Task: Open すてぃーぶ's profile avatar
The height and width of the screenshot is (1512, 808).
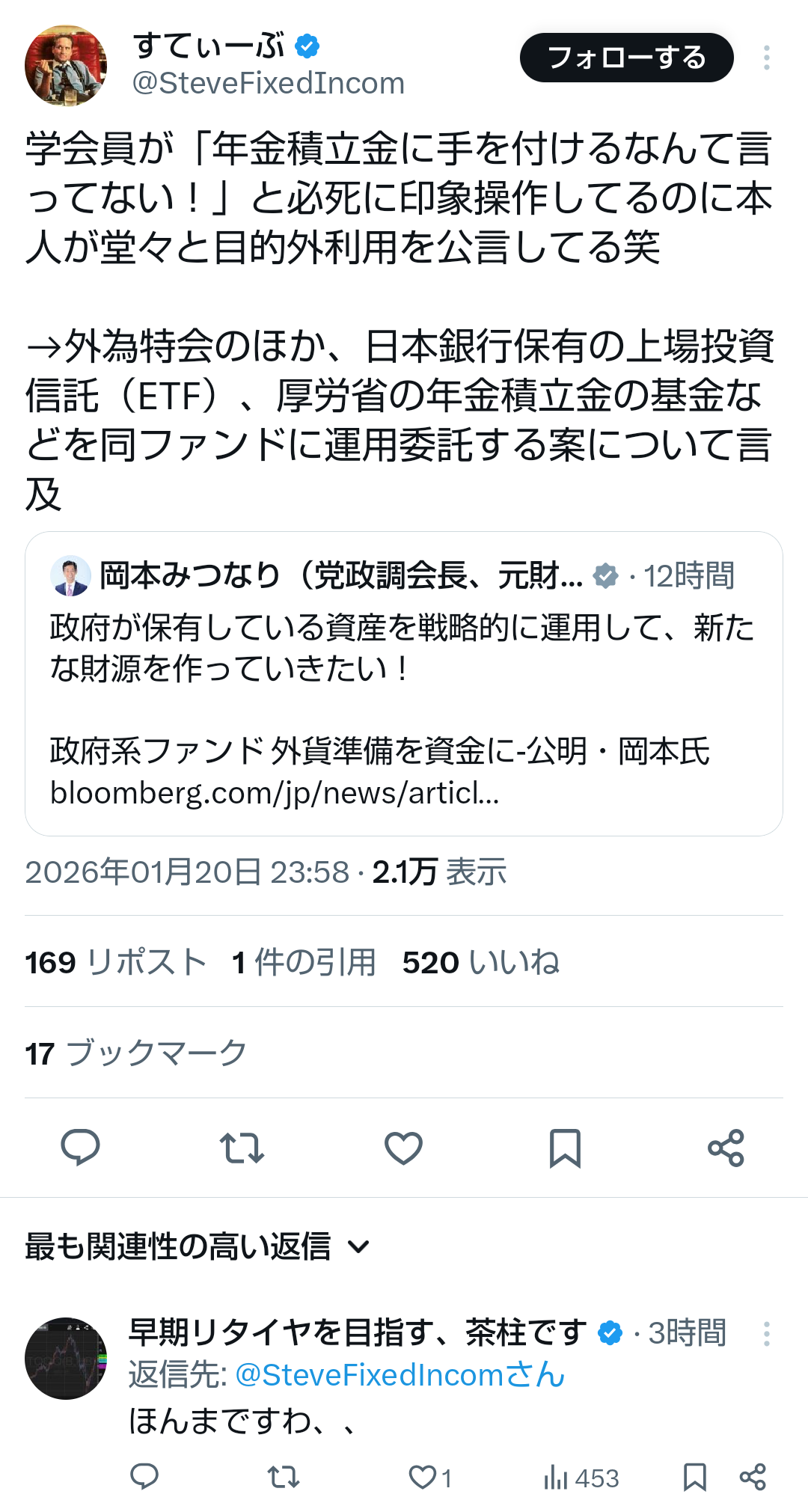Action: pyautogui.click(x=66, y=65)
